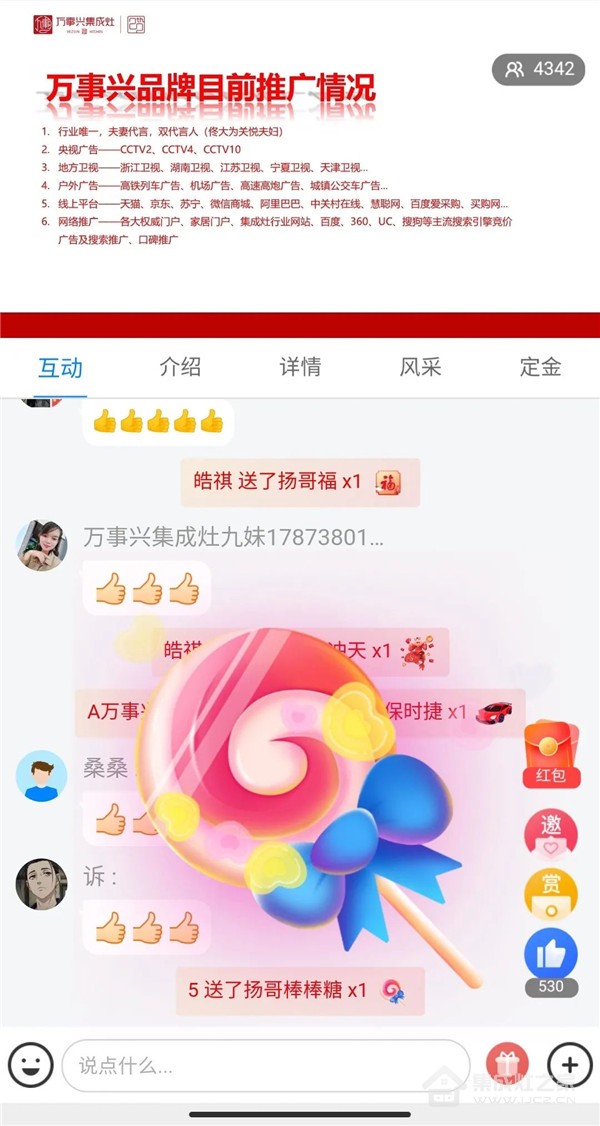Open the emoji picker
This screenshot has height=1126, width=600.
click(x=31, y=1064)
